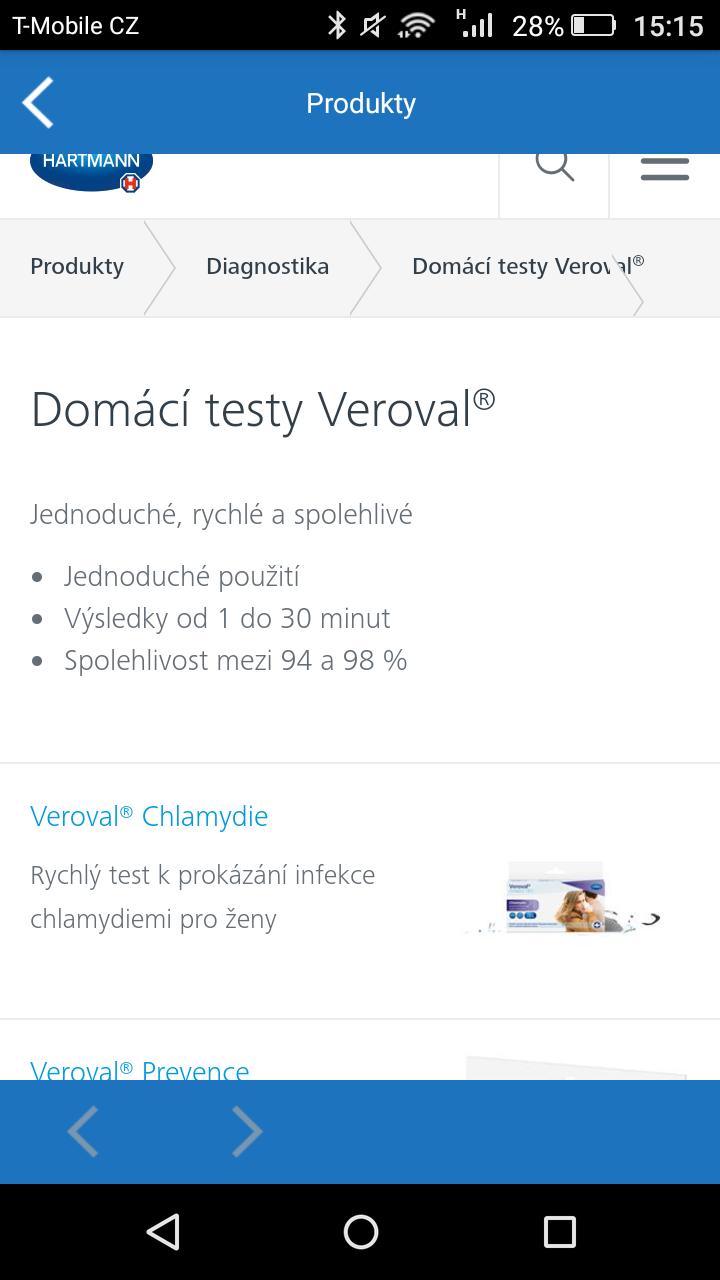Select the Produkty breadcrumb

coord(77,266)
